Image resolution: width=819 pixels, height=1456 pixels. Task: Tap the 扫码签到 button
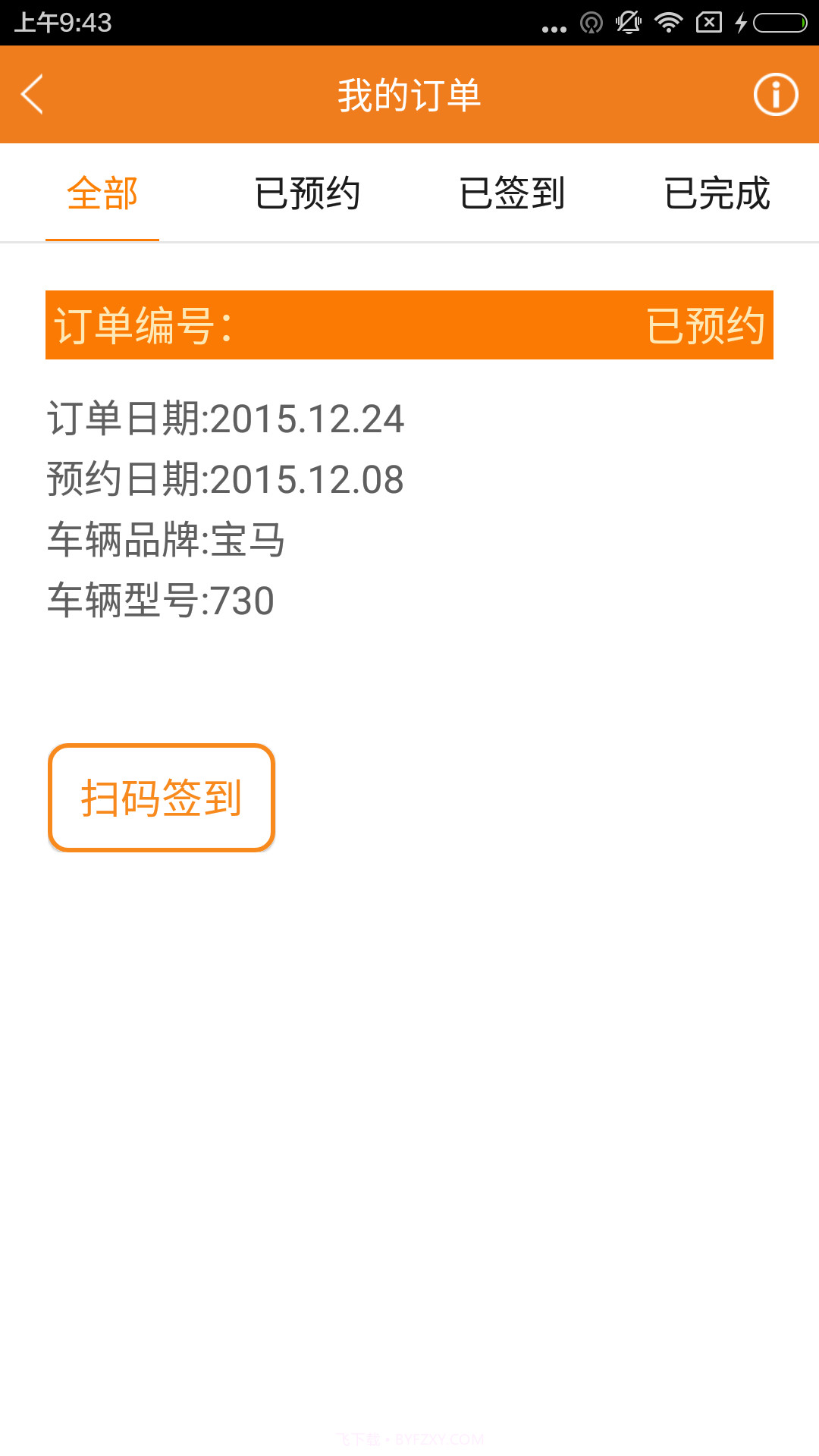pos(161,798)
